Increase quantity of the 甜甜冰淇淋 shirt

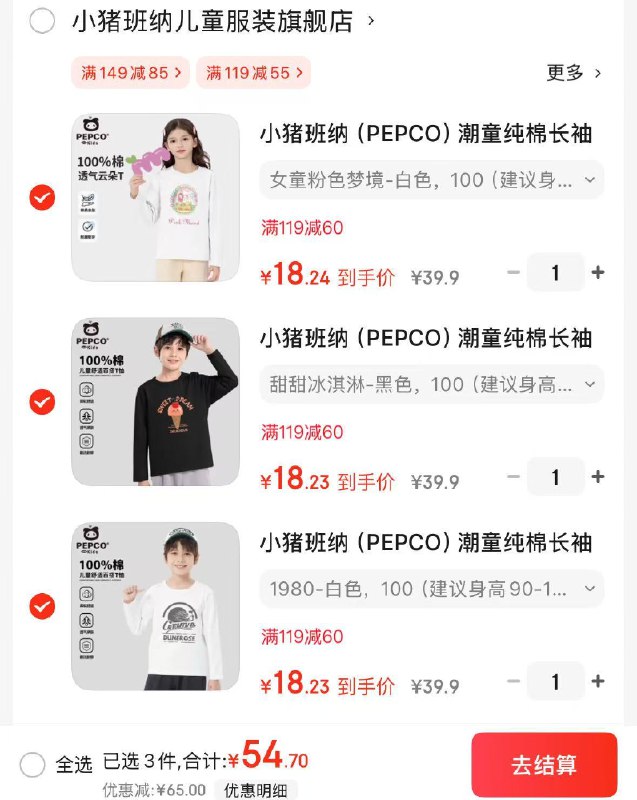click(x=598, y=476)
